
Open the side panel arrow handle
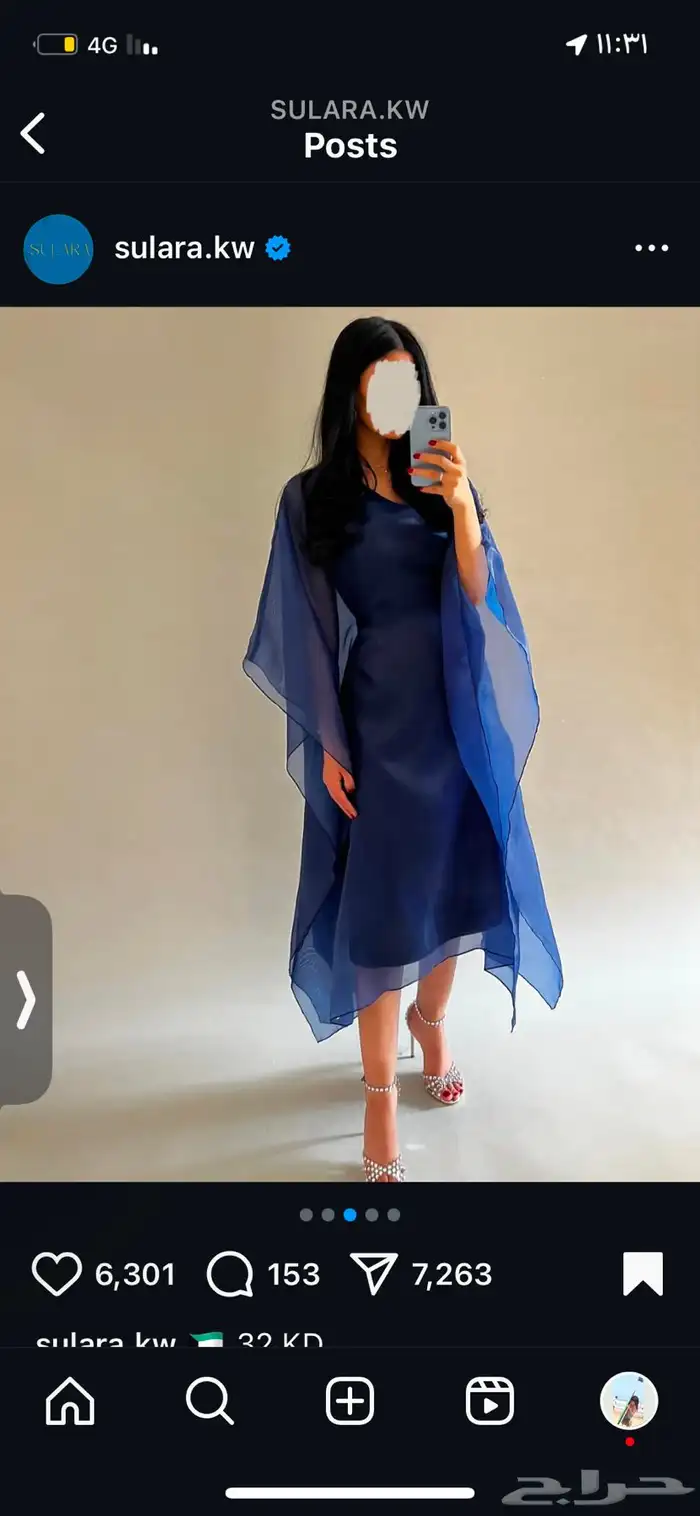(x=25, y=1000)
